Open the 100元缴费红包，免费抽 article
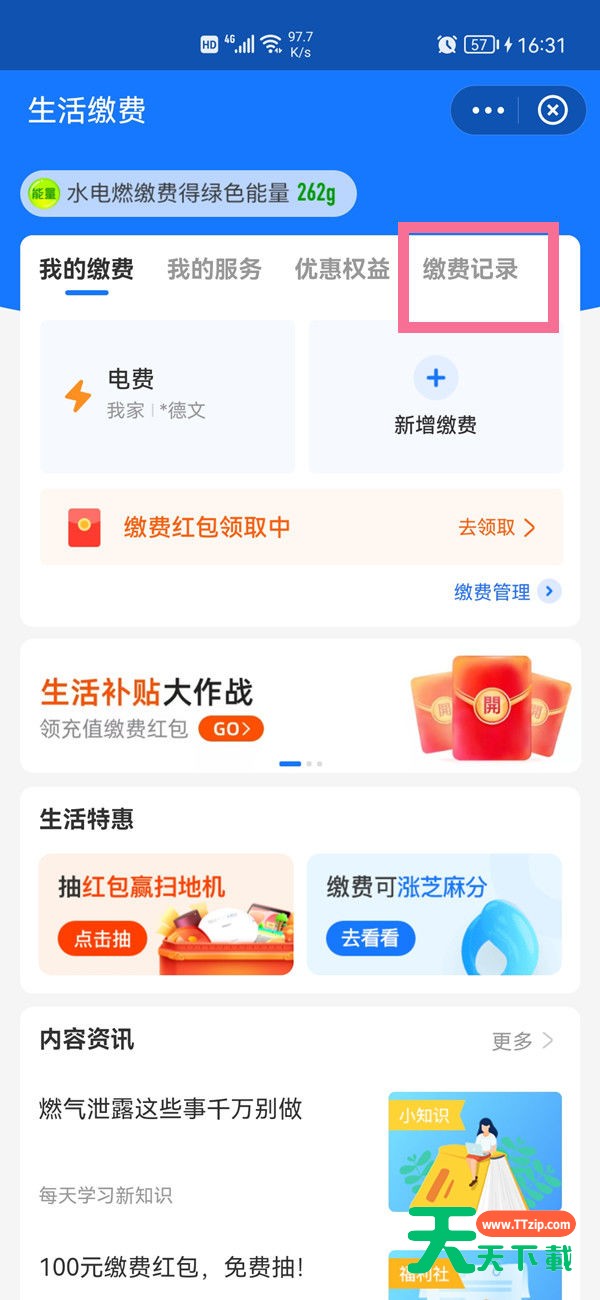 click(x=171, y=1268)
